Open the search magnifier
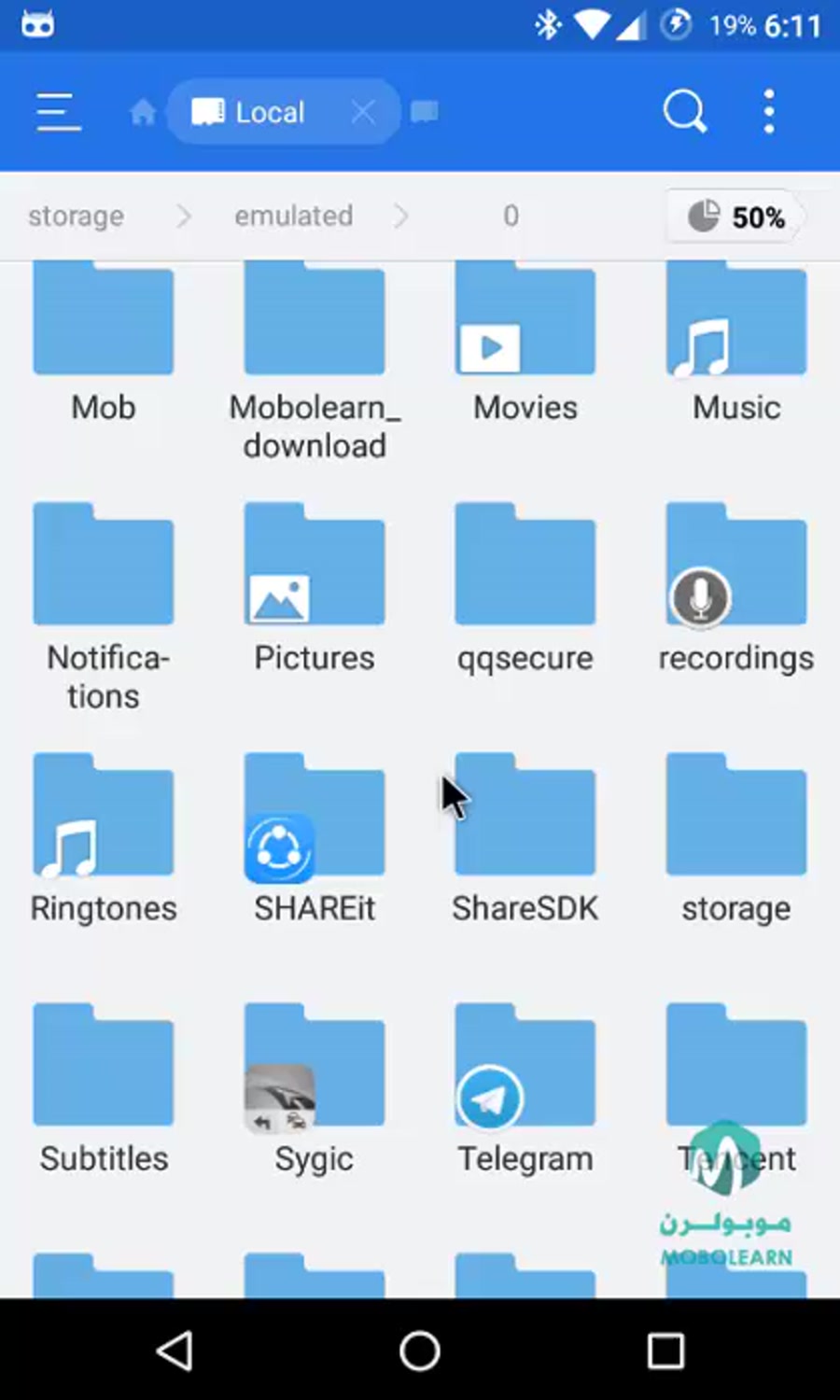 tap(684, 112)
